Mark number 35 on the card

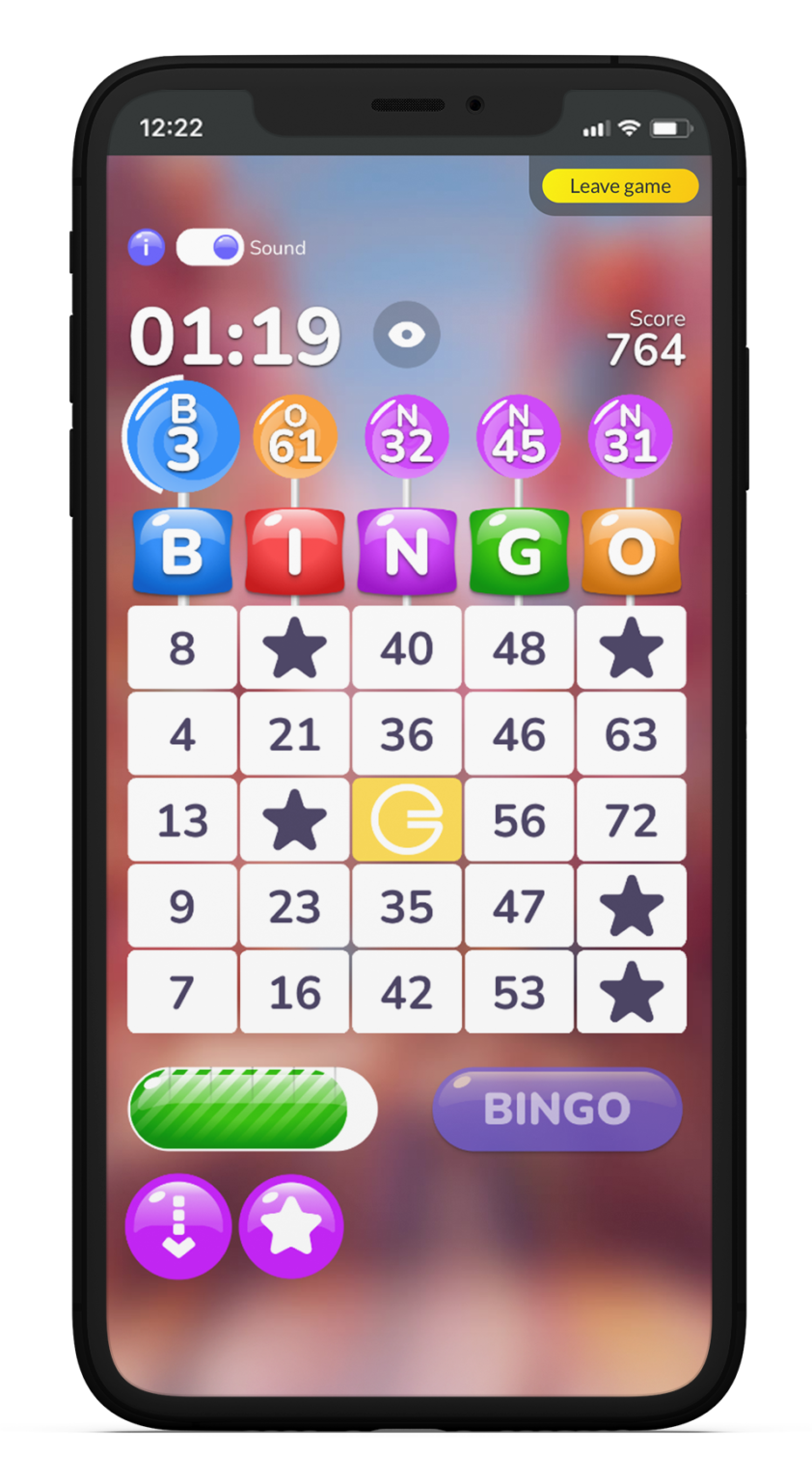(407, 906)
